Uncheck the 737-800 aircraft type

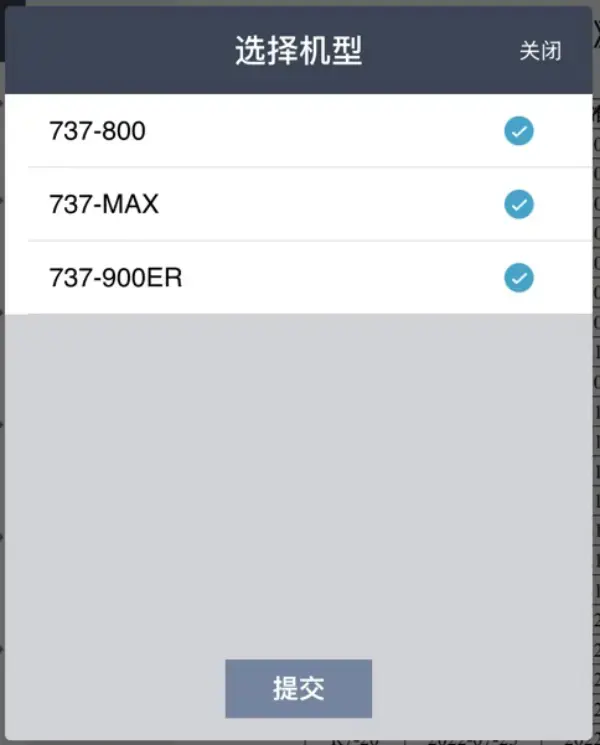coord(518,131)
